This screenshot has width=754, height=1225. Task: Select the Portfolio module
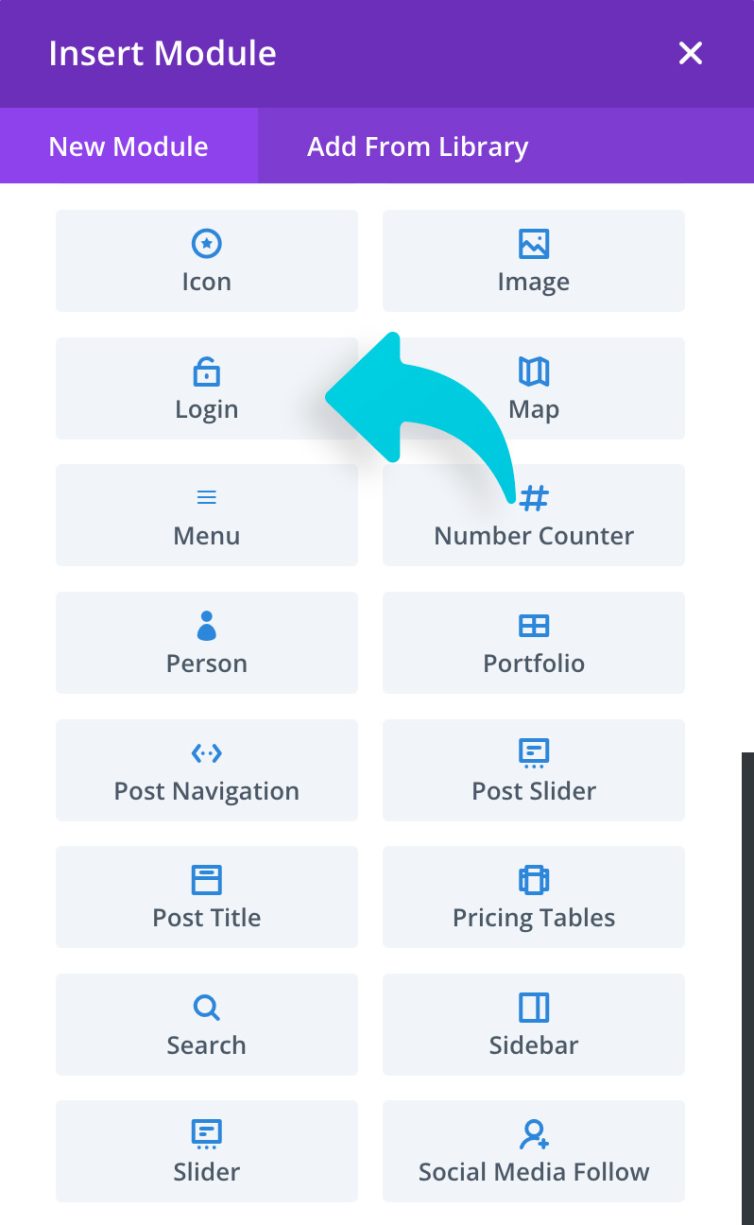(x=533, y=642)
